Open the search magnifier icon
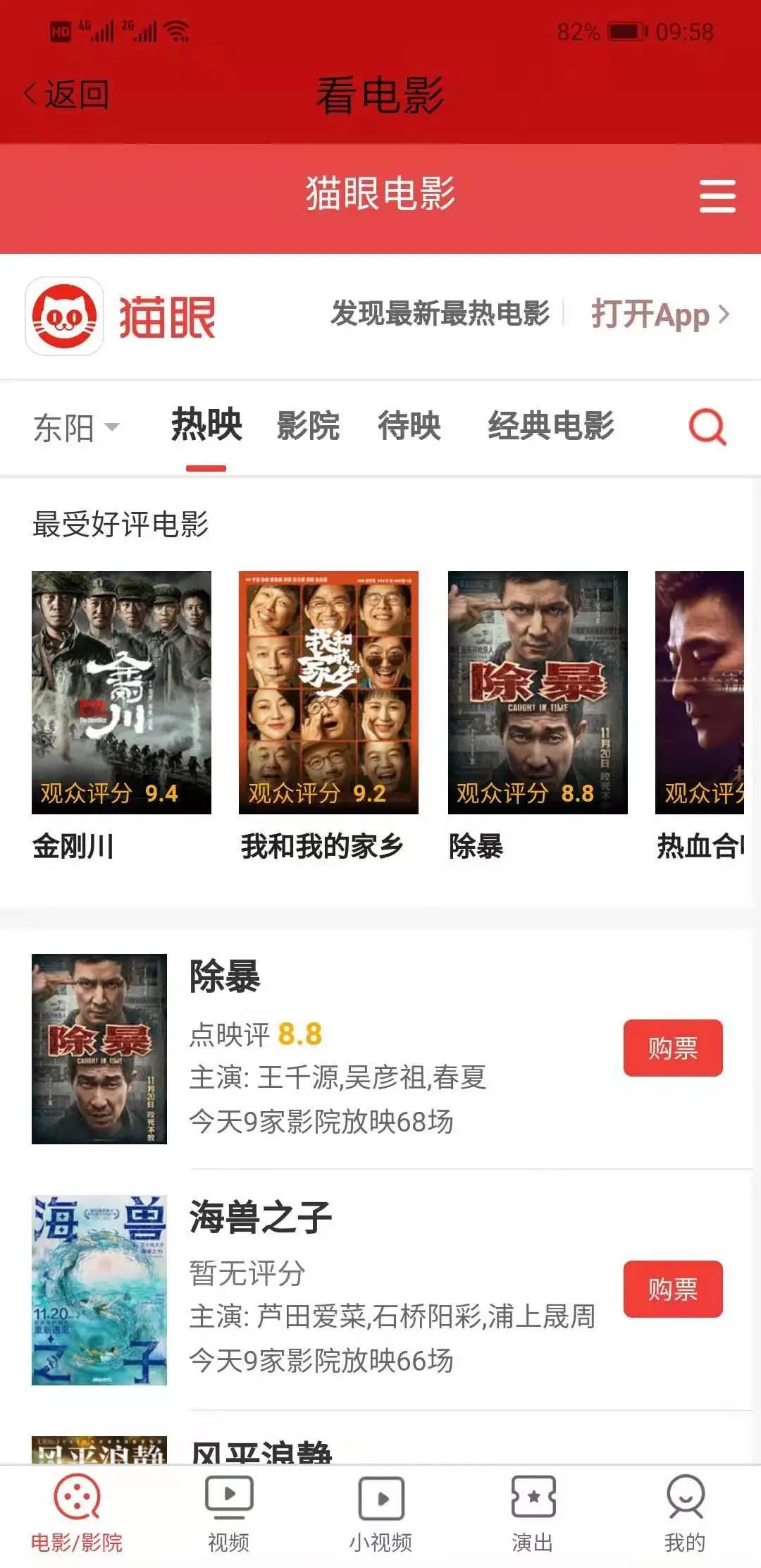This screenshot has width=761, height=1568. pos(707,427)
